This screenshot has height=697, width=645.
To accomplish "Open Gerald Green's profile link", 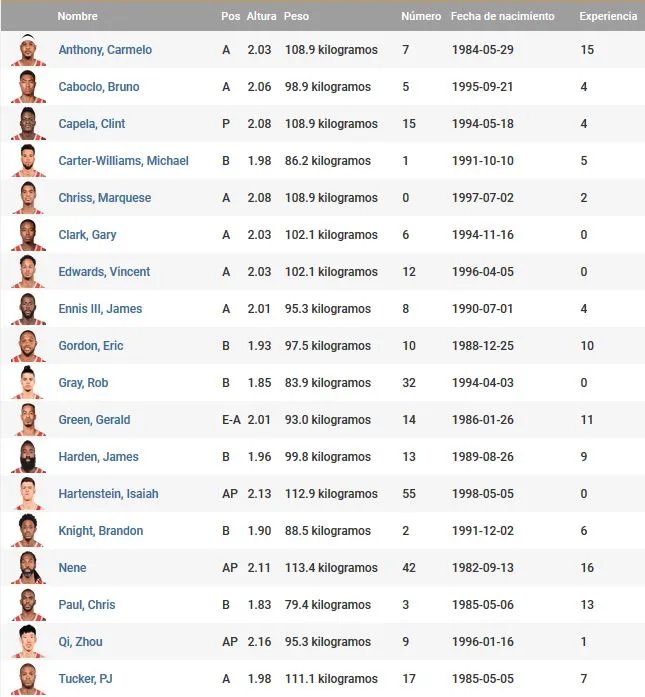I will click(x=94, y=420).
